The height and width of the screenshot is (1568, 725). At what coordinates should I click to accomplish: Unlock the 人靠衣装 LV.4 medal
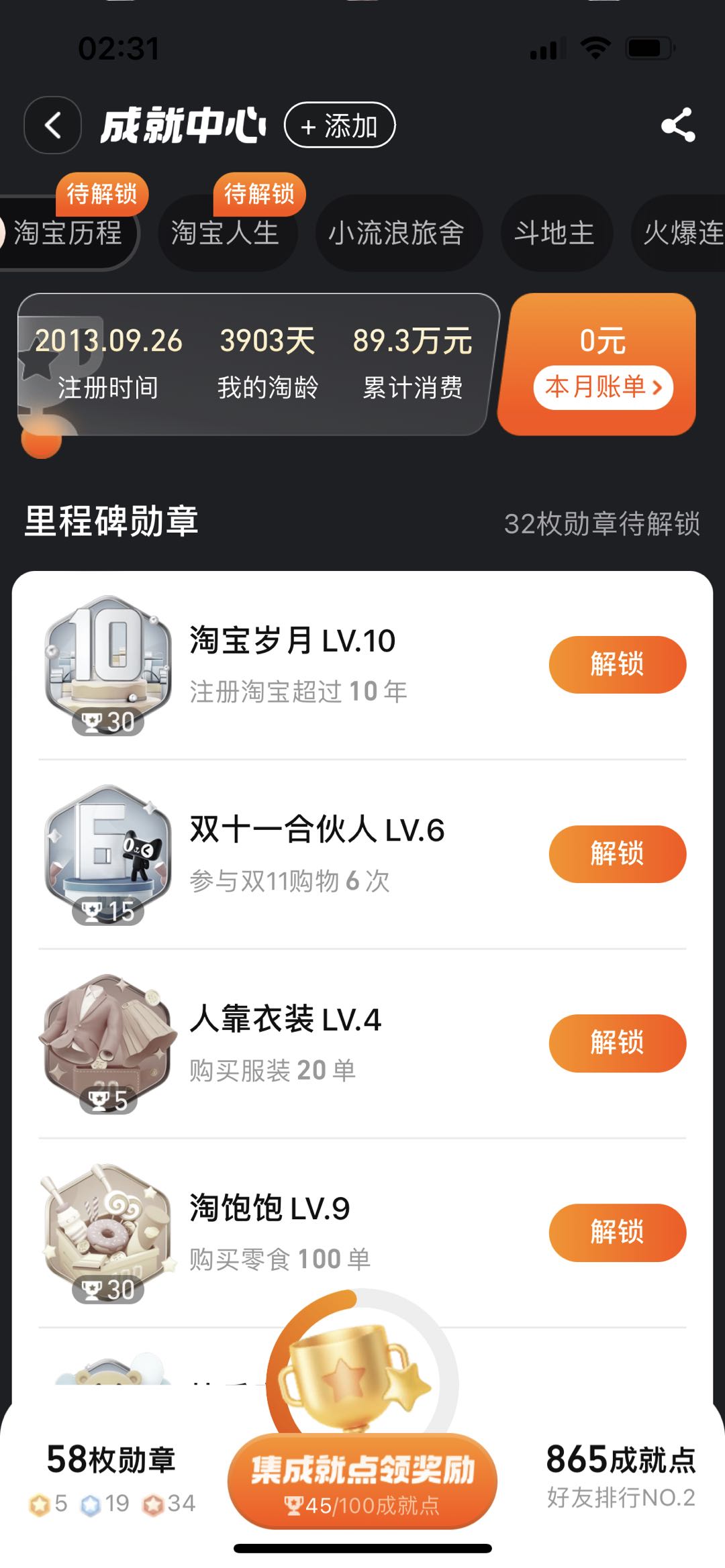pos(617,1043)
